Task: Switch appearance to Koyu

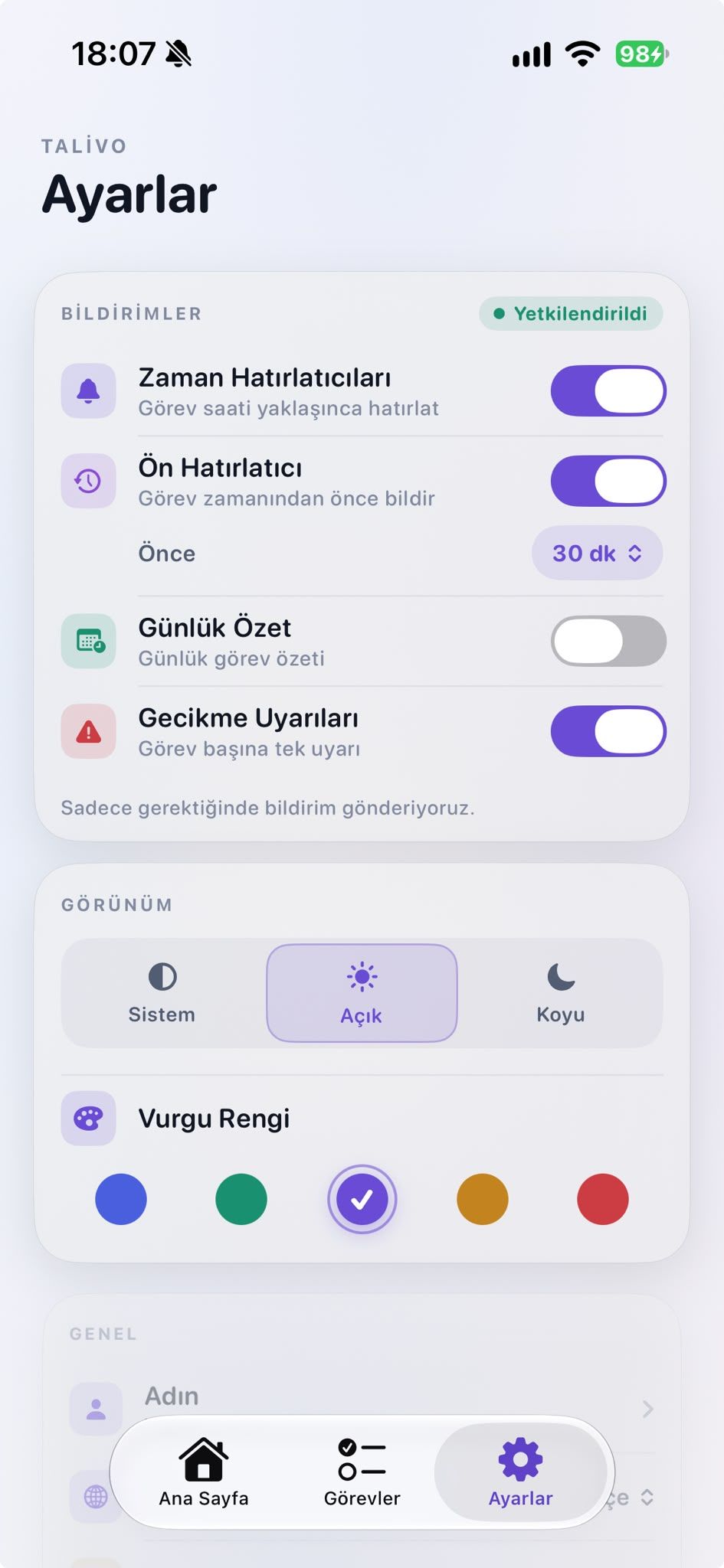Action: click(561, 993)
